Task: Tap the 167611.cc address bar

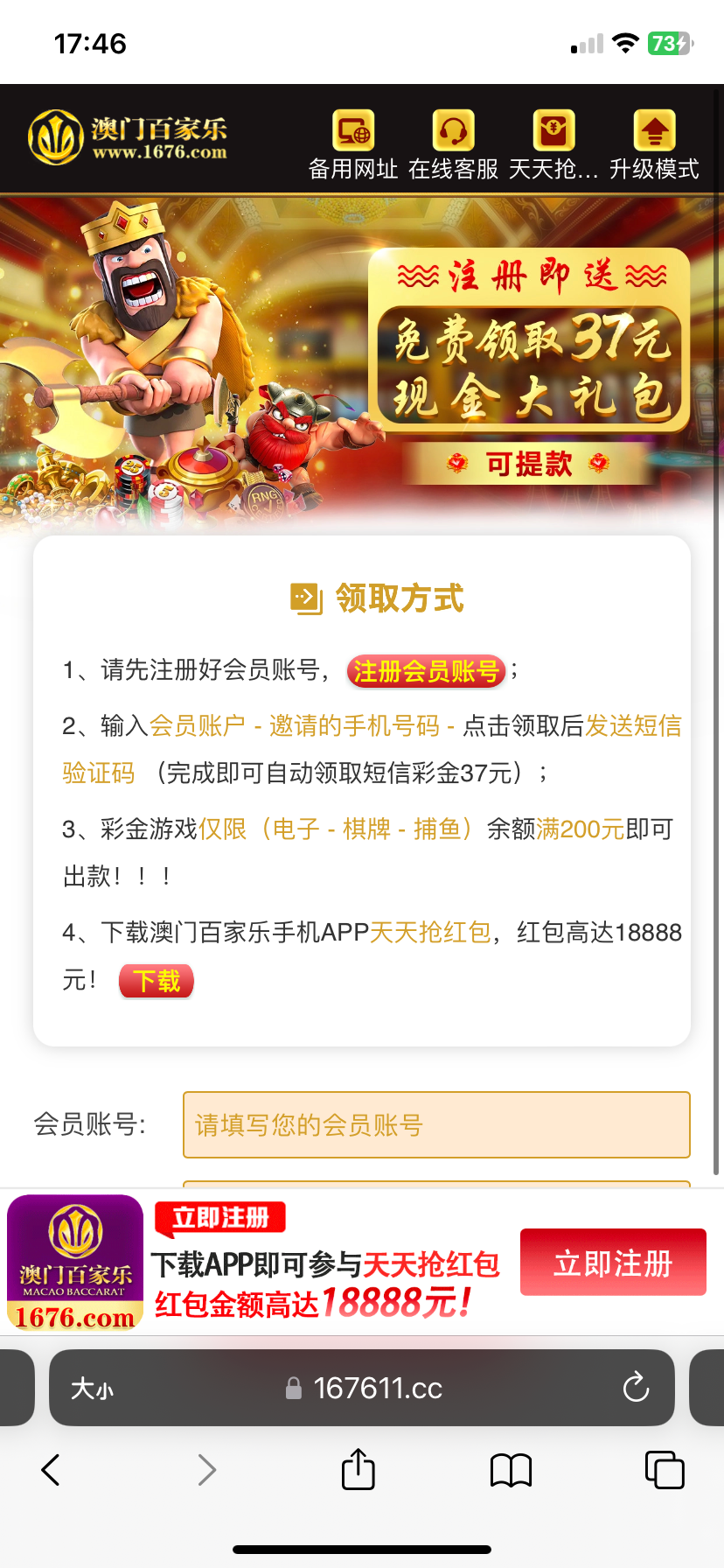Action: (376, 1388)
